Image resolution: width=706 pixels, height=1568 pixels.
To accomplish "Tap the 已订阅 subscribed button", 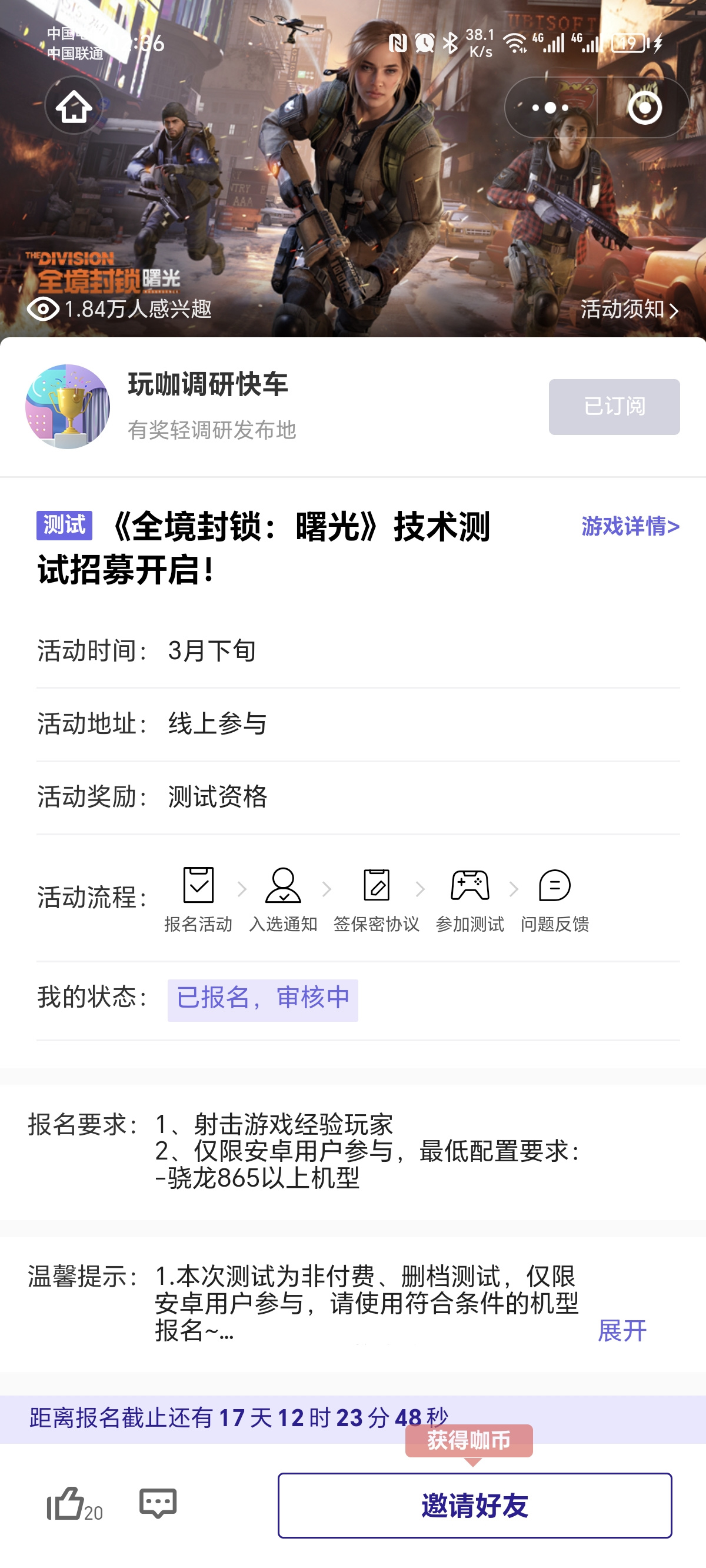I will (614, 407).
